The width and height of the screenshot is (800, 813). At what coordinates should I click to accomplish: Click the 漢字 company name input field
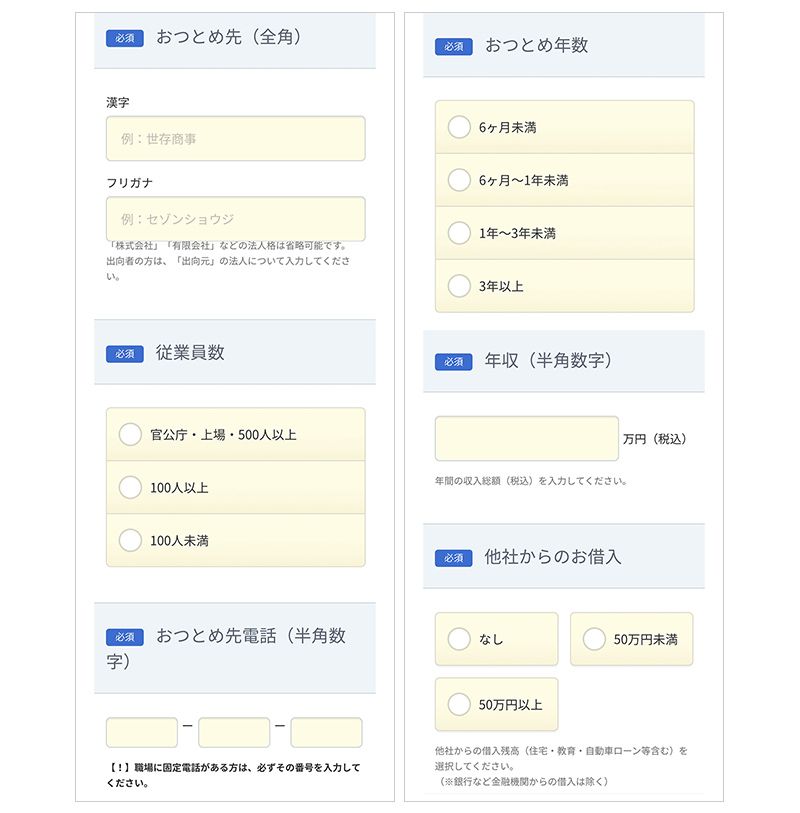234,138
